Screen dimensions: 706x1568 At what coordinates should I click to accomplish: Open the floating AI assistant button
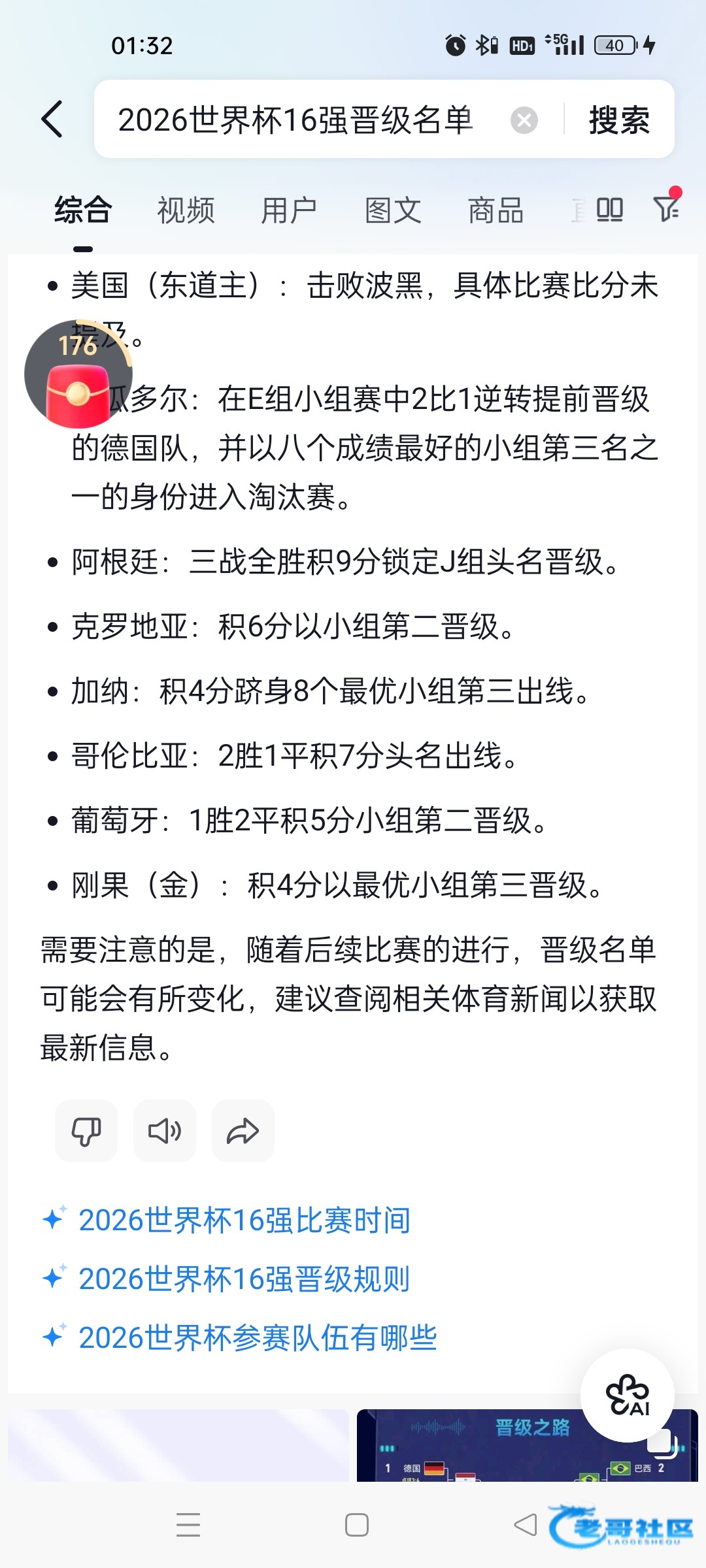coord(628,1396)
